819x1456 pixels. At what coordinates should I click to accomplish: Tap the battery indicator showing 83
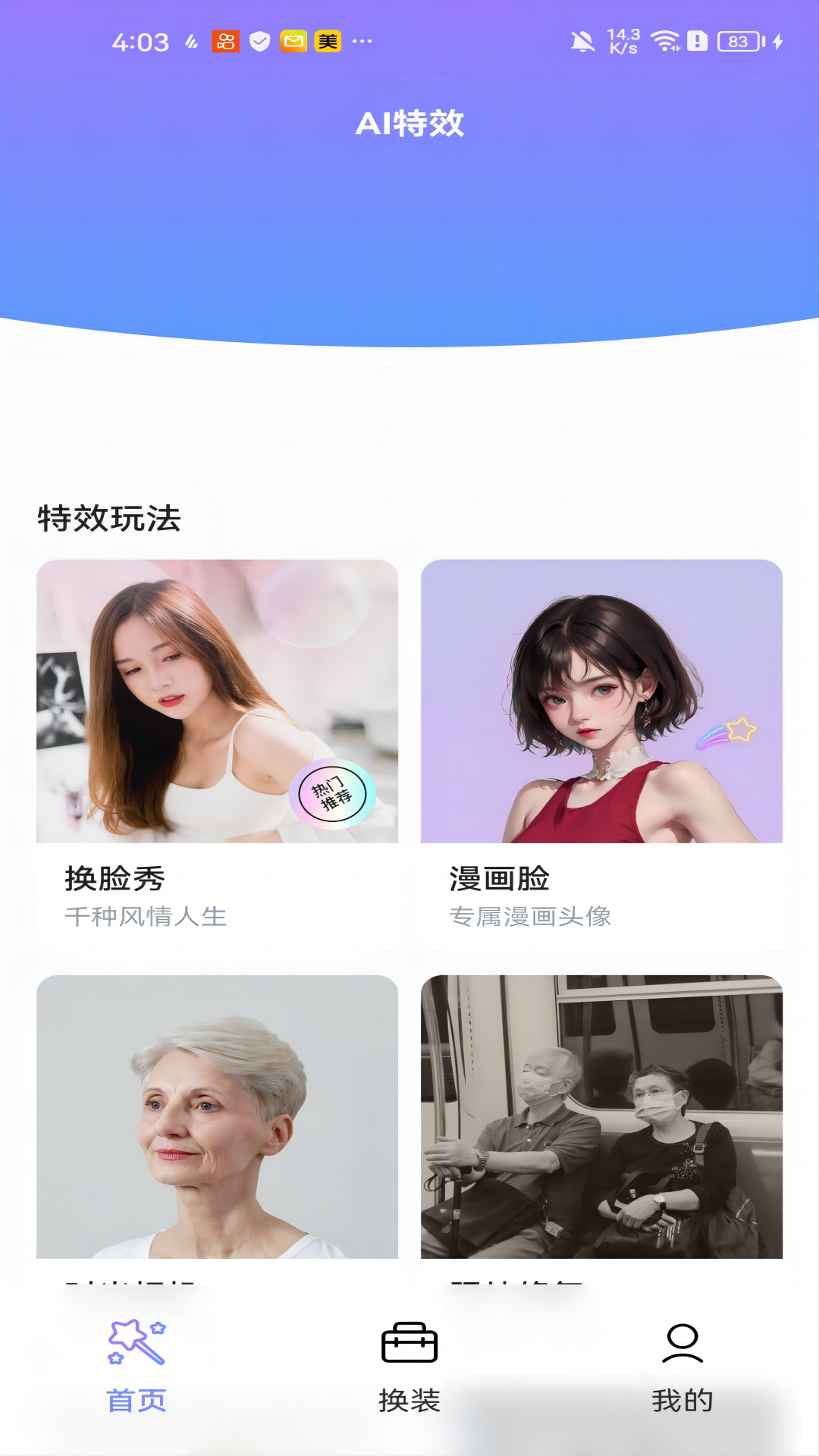point(737,40)
